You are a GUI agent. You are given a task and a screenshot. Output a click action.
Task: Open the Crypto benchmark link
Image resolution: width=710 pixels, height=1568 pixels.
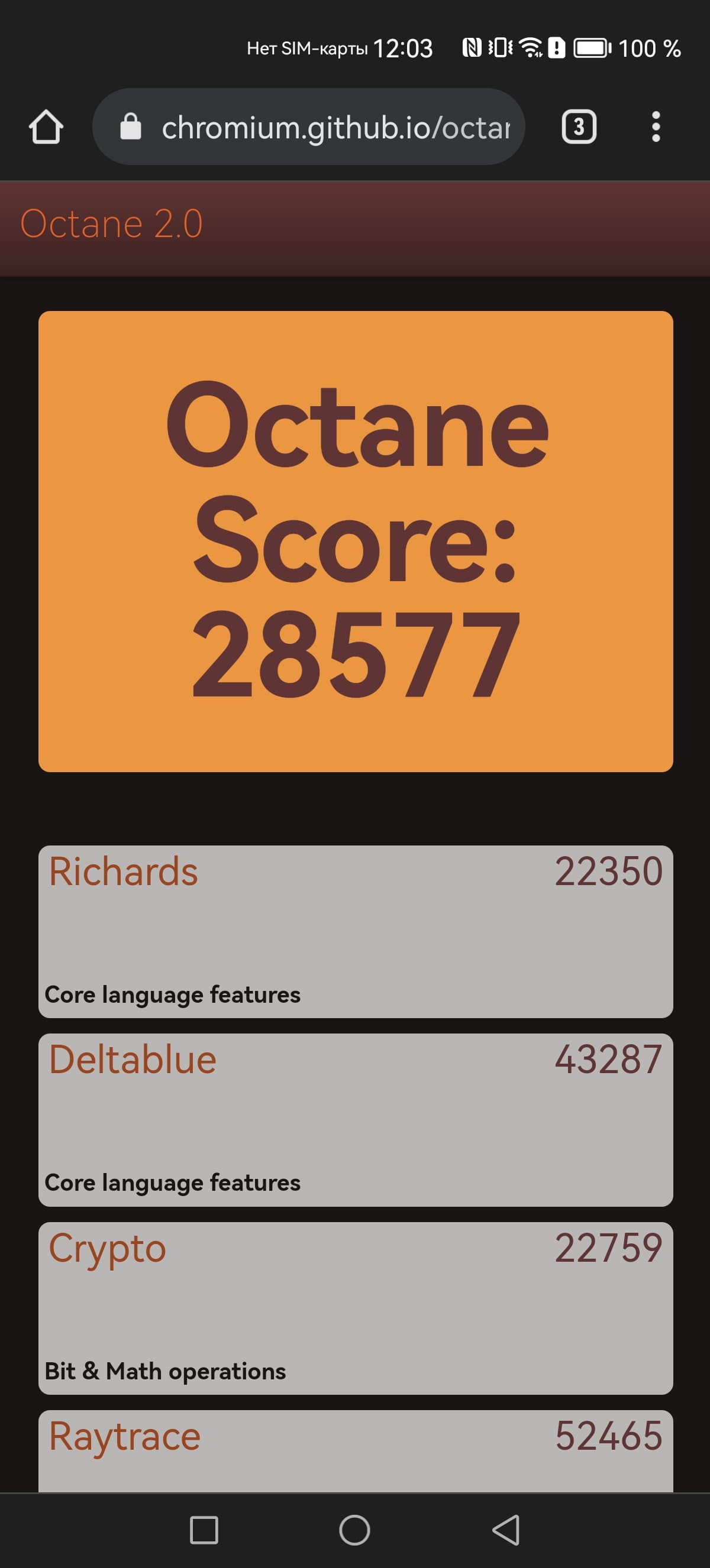(107, 1248)
